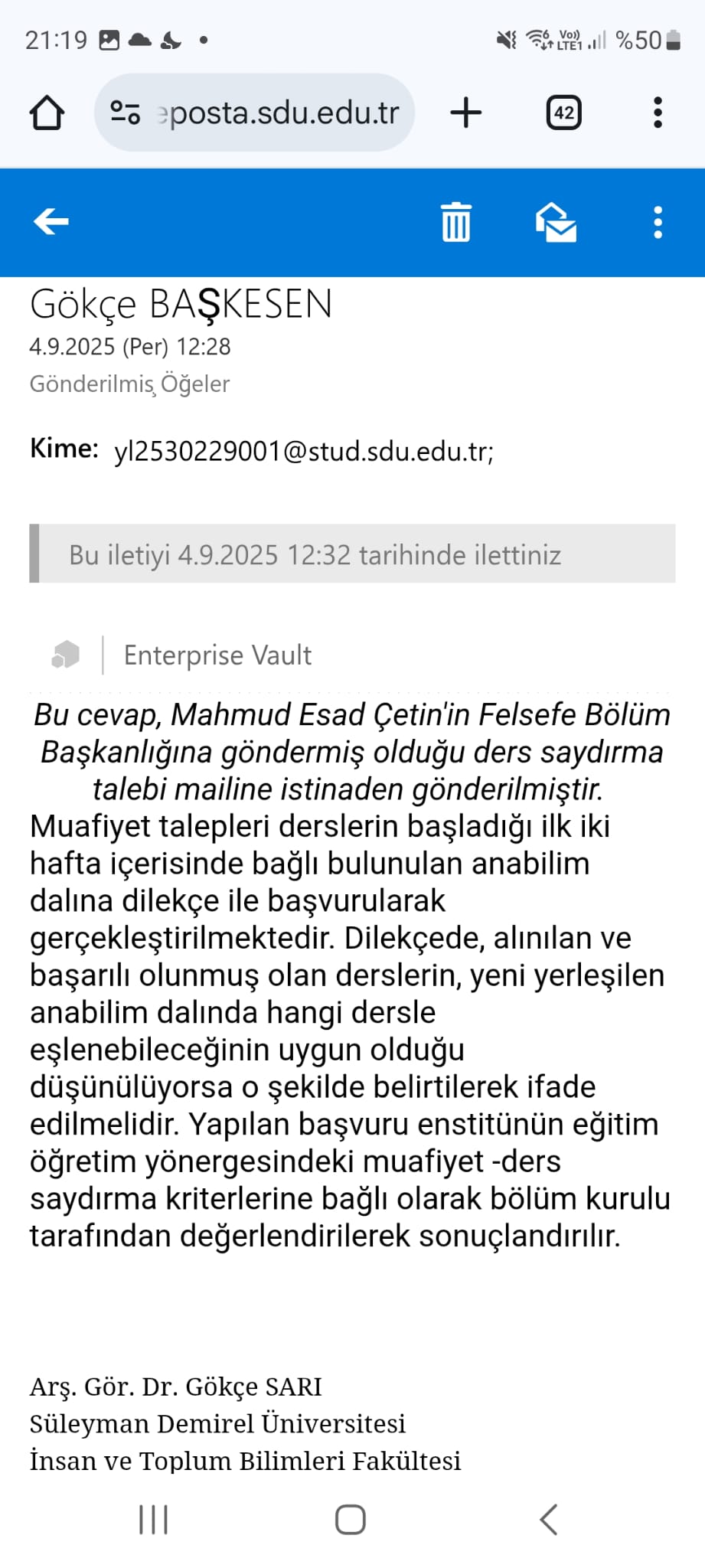Viewport: 705px width, 1568px height.
Task: Show the 42 open tabs
Action: [x=564, y=113]
